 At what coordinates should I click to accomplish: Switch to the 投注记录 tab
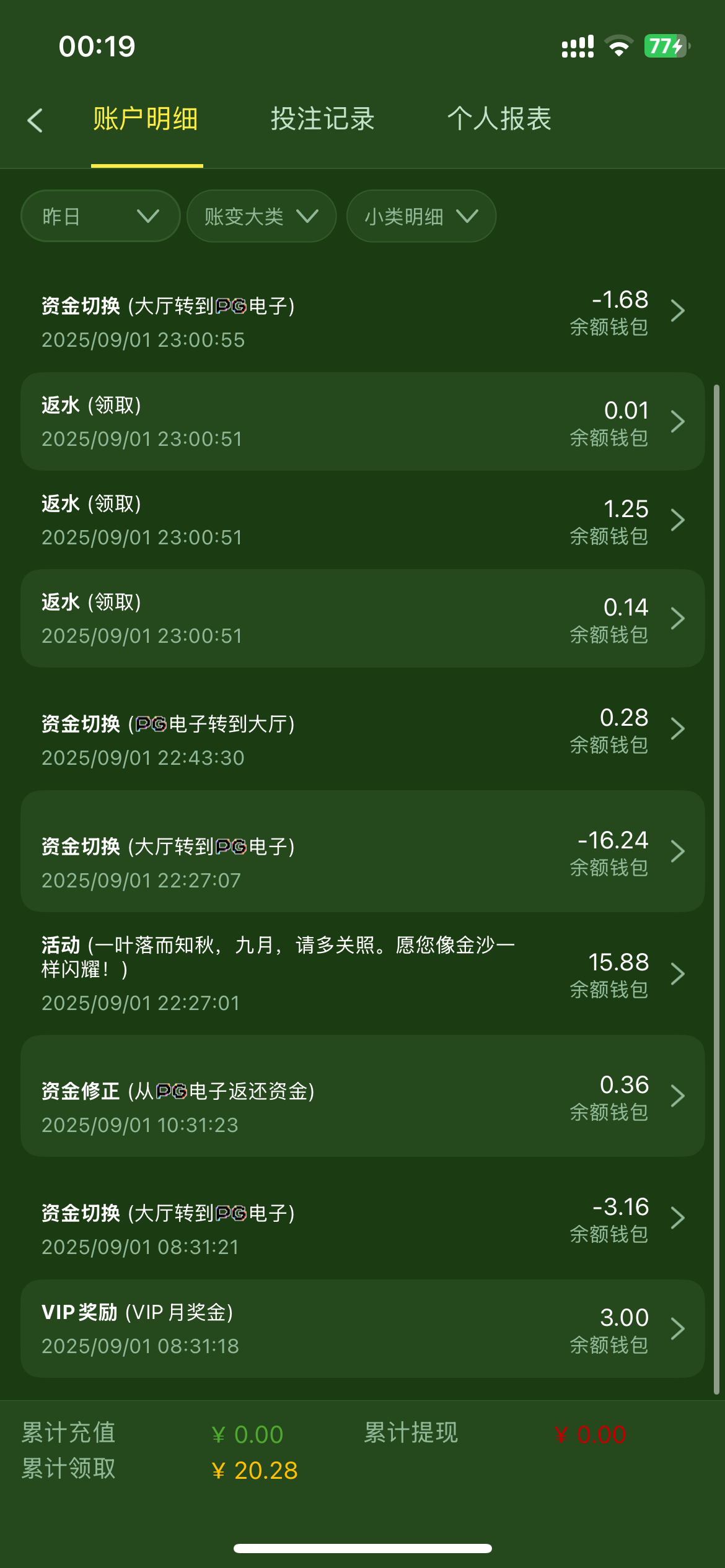coord(322,119)
